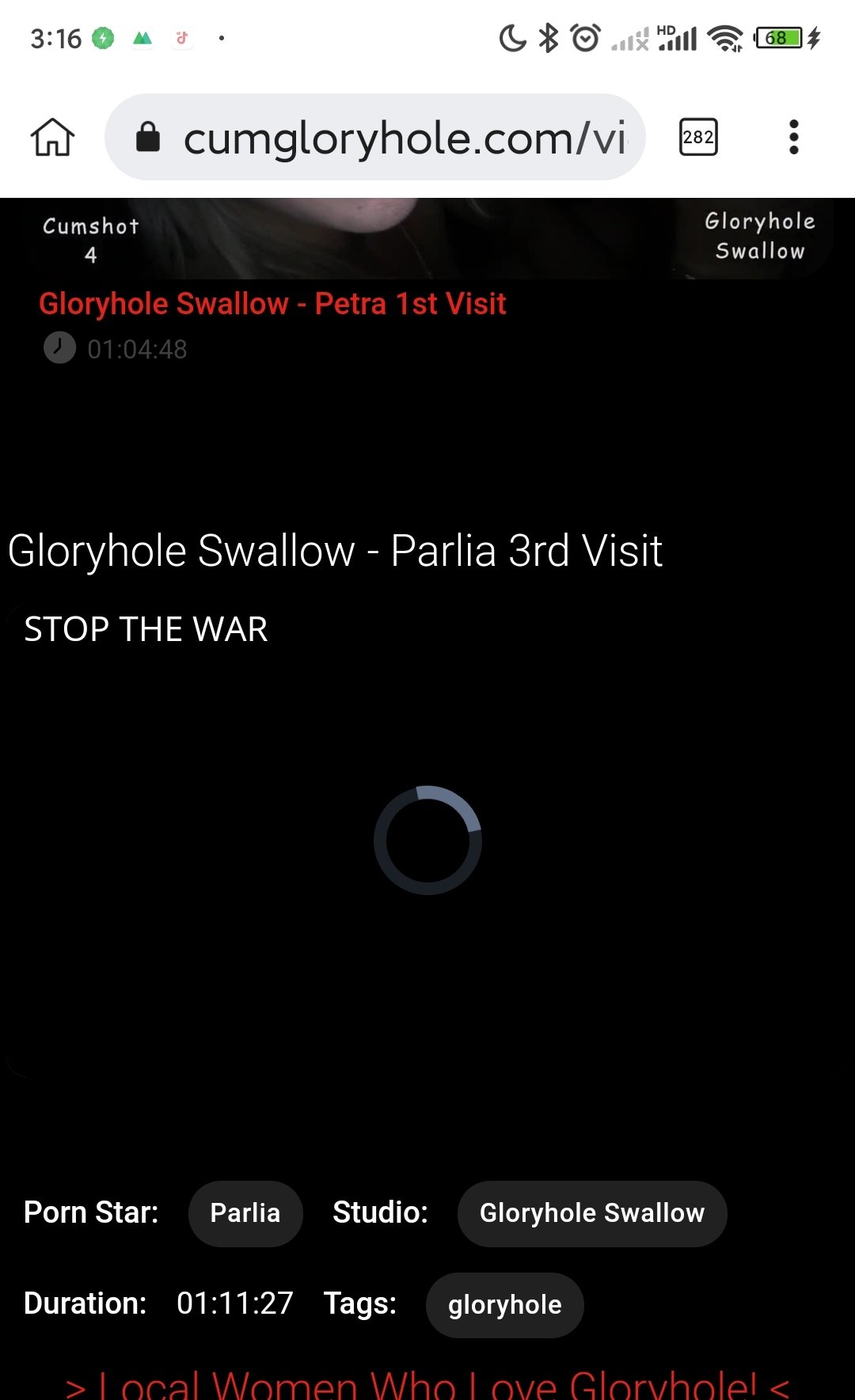This screenshot has height=1400, width=855.
Task: Tap the TikTok notification icon to expand notifications
Action: pos(181,37)
